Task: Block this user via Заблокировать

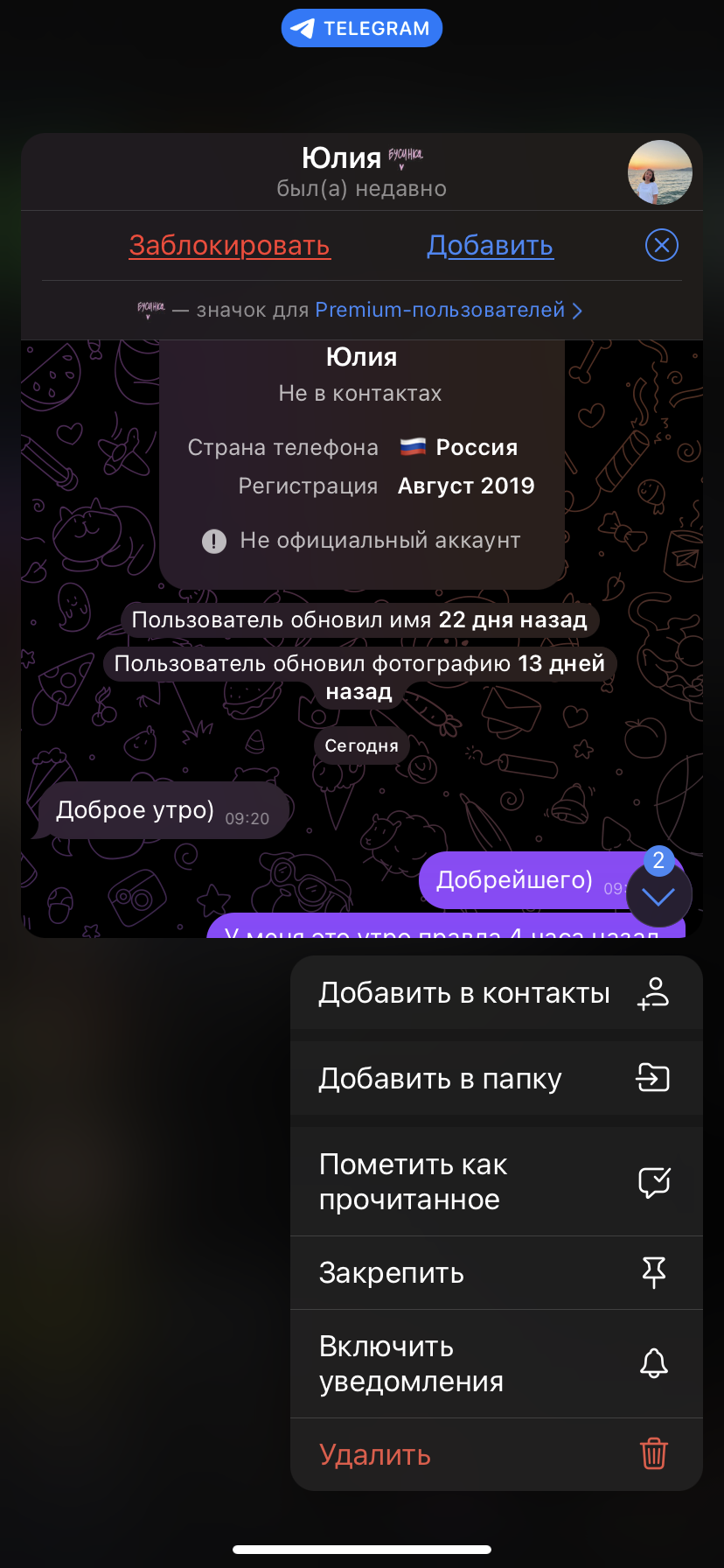Action: 229,246
